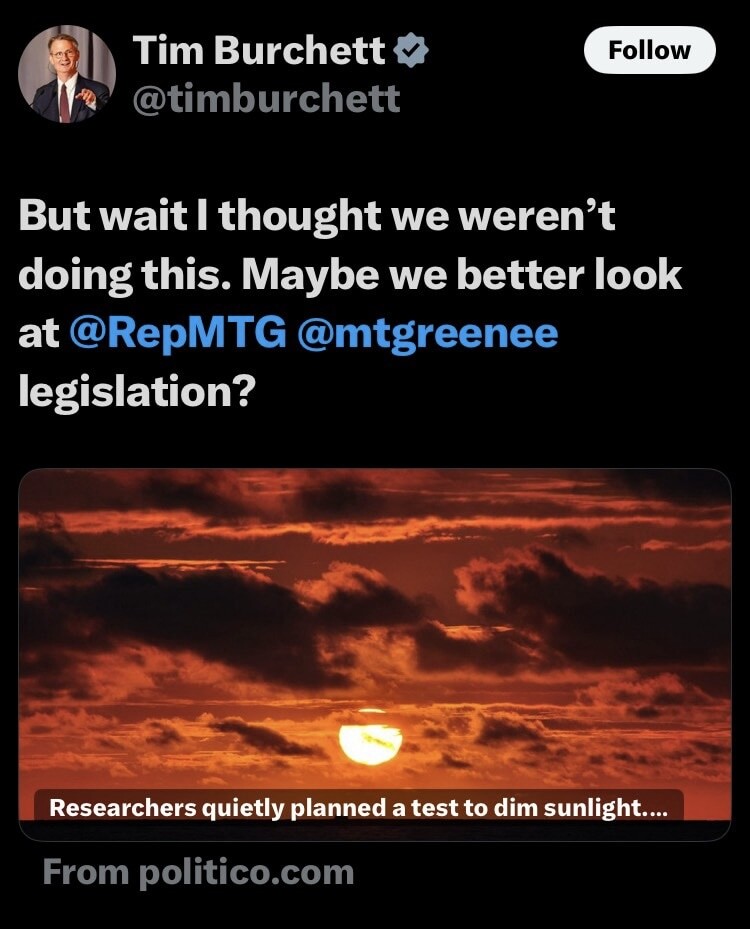Open the @mtgreenee mention link
The image size is (750, 929).
[427, 333]
